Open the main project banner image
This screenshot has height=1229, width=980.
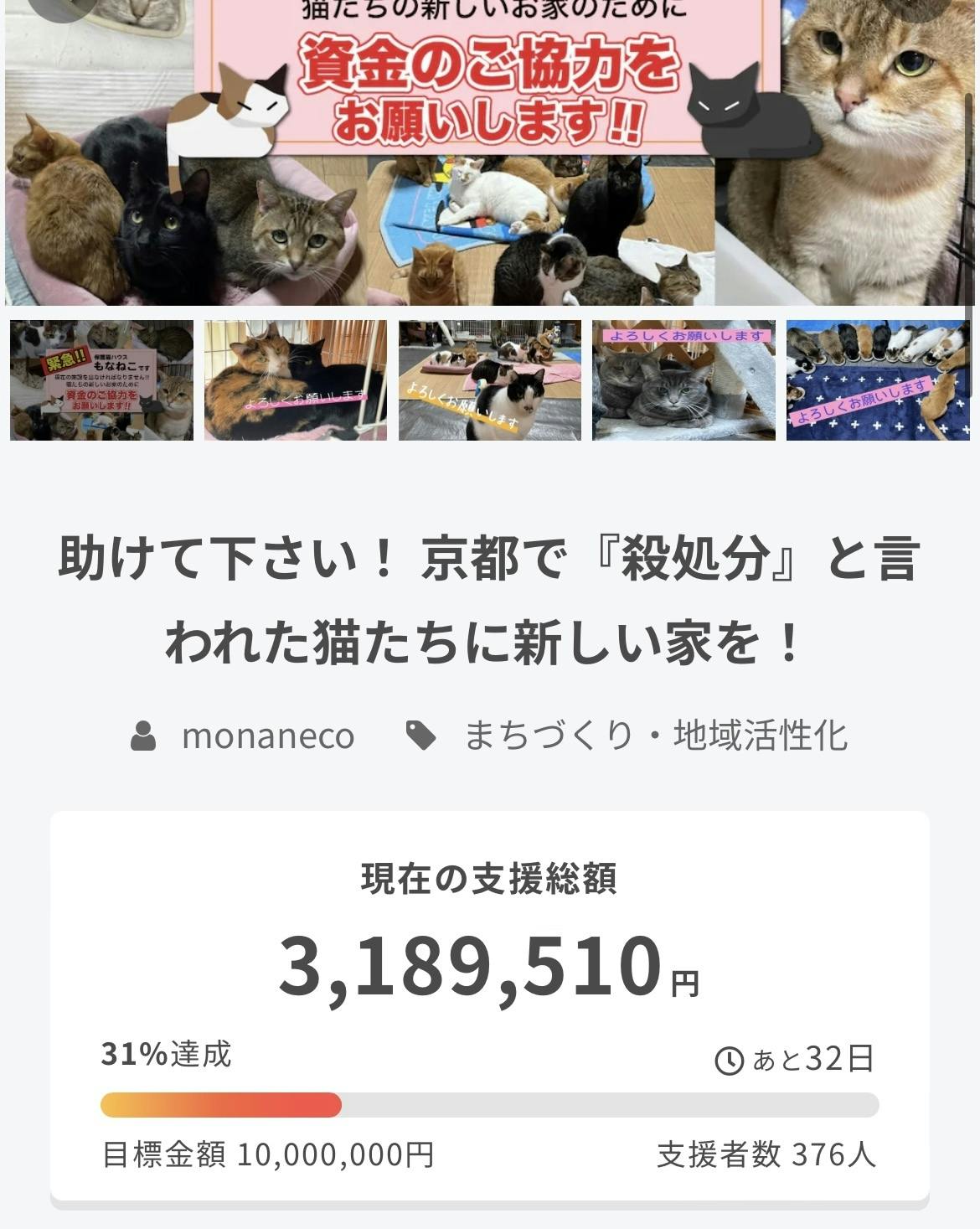coord(490,152)
